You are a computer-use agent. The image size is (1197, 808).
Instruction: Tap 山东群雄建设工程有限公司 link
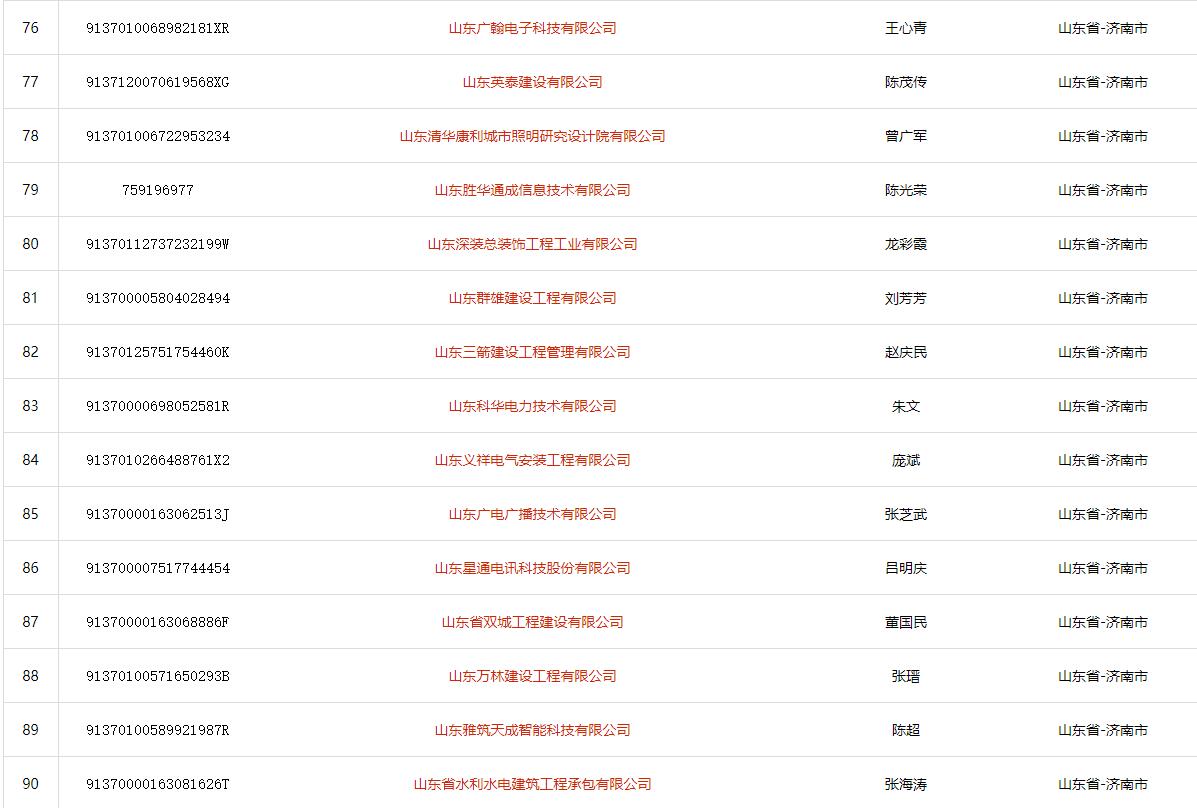coord(532,298)
